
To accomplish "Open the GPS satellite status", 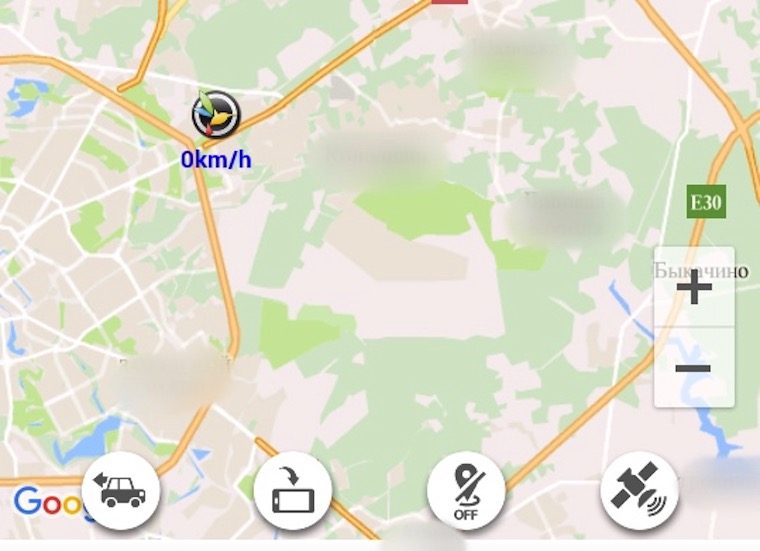I will click(x=639, y=490).
